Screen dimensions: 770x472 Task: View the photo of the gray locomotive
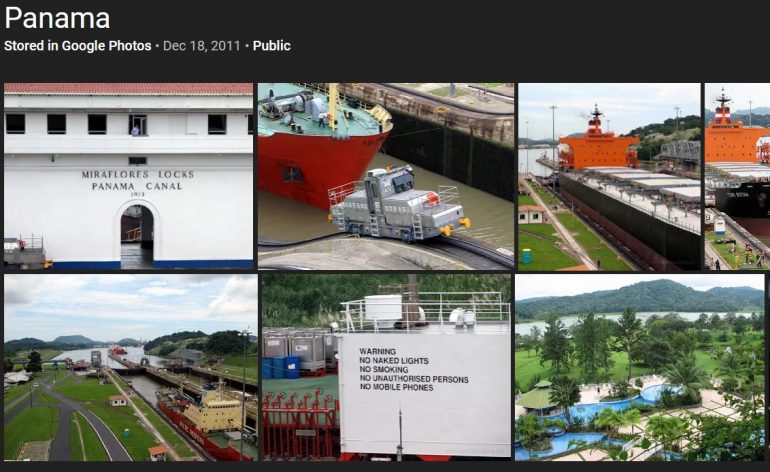click(x=386, y=176)
